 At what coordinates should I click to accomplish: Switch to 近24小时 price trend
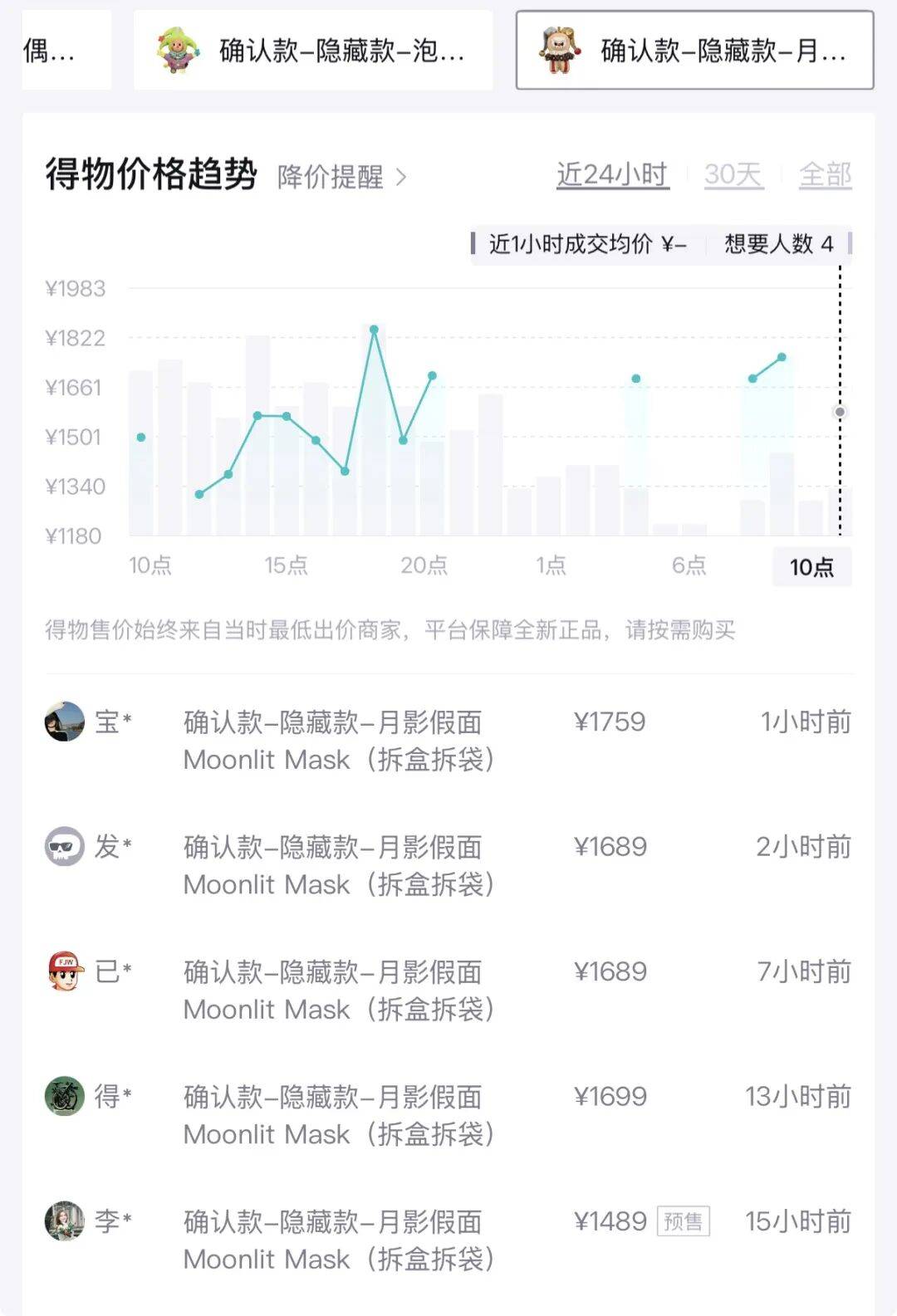point(612,174)
